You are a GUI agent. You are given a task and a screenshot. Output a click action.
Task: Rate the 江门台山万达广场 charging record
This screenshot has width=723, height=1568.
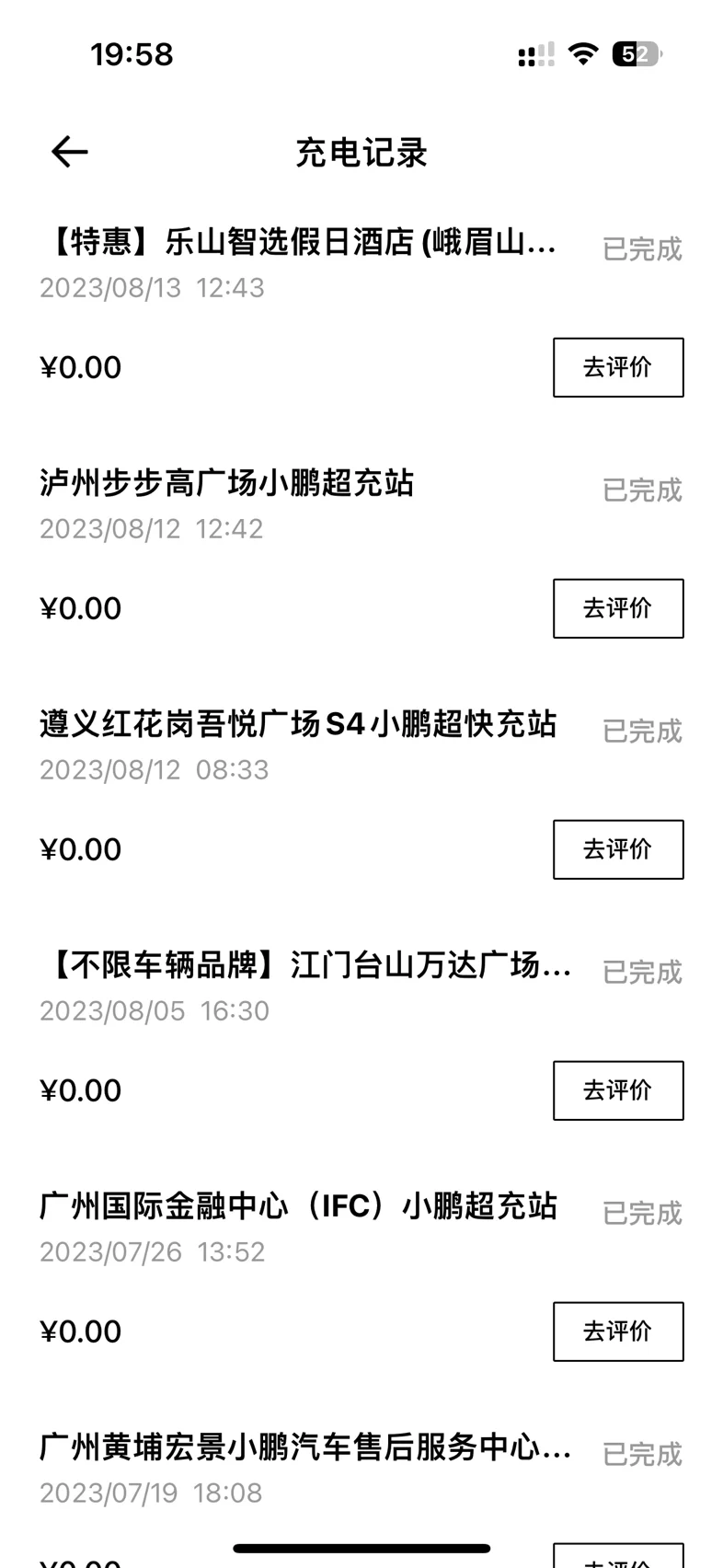click(x=618, y=1090)
